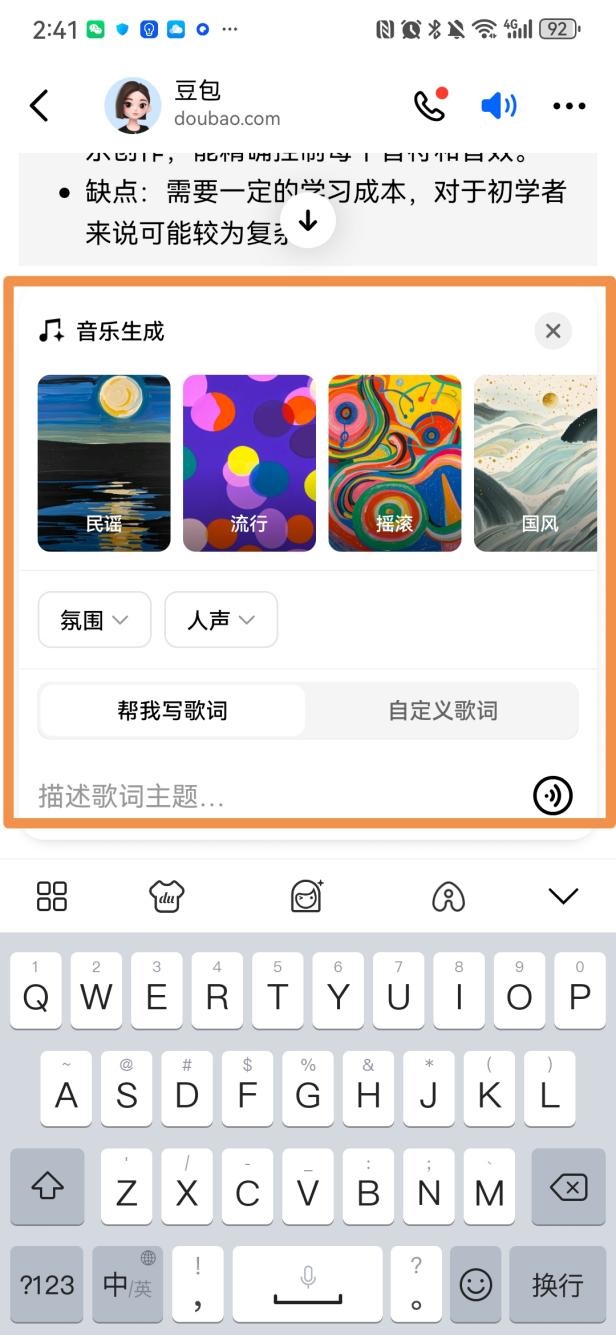Choose the 流行 music style
This screenshot has width=616, height=1335.
click(249, 463)
